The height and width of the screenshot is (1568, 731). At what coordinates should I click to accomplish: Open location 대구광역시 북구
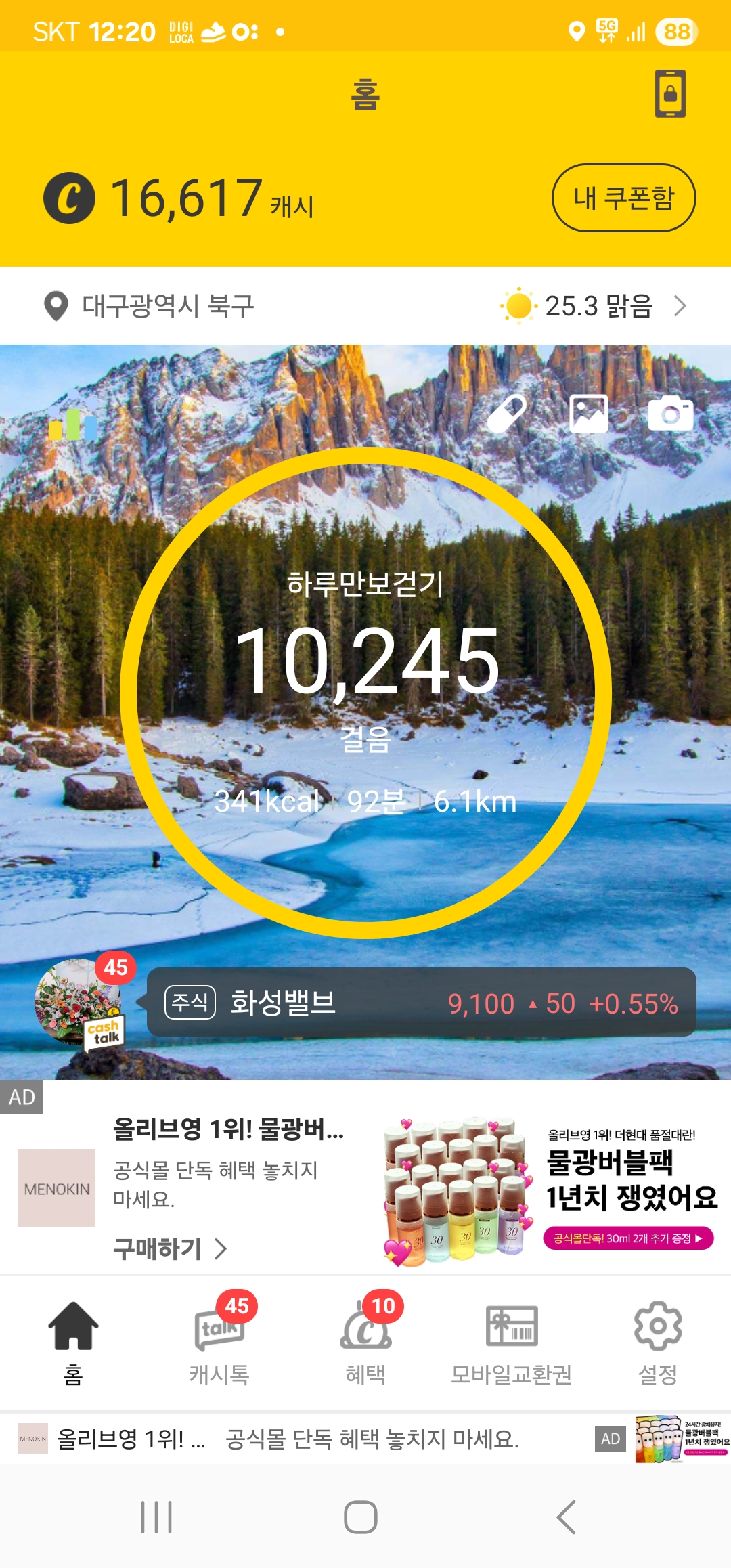(x=149, y=306)
